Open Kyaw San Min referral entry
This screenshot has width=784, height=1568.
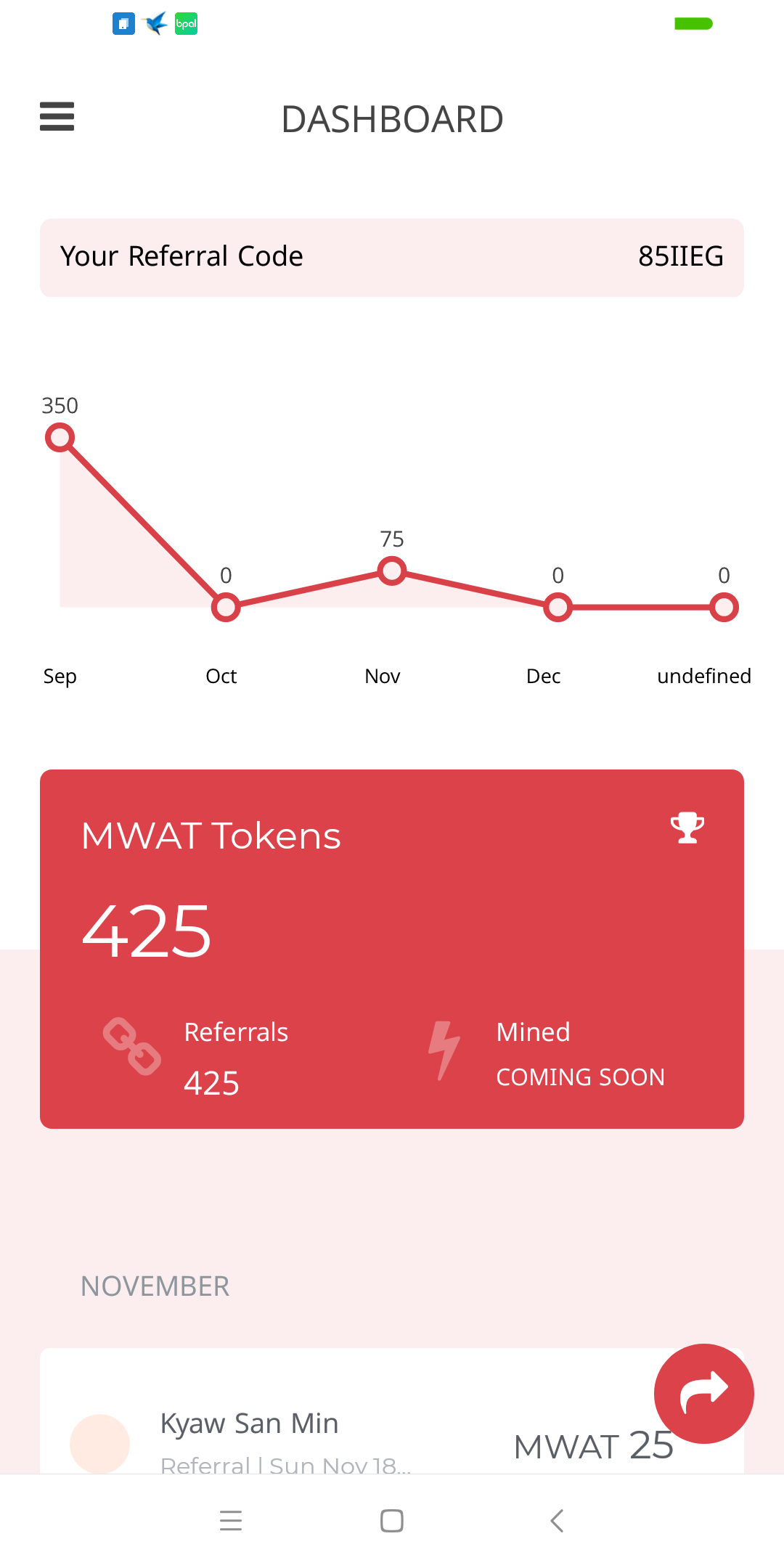pyautogui.click(x=392, y=1411)
